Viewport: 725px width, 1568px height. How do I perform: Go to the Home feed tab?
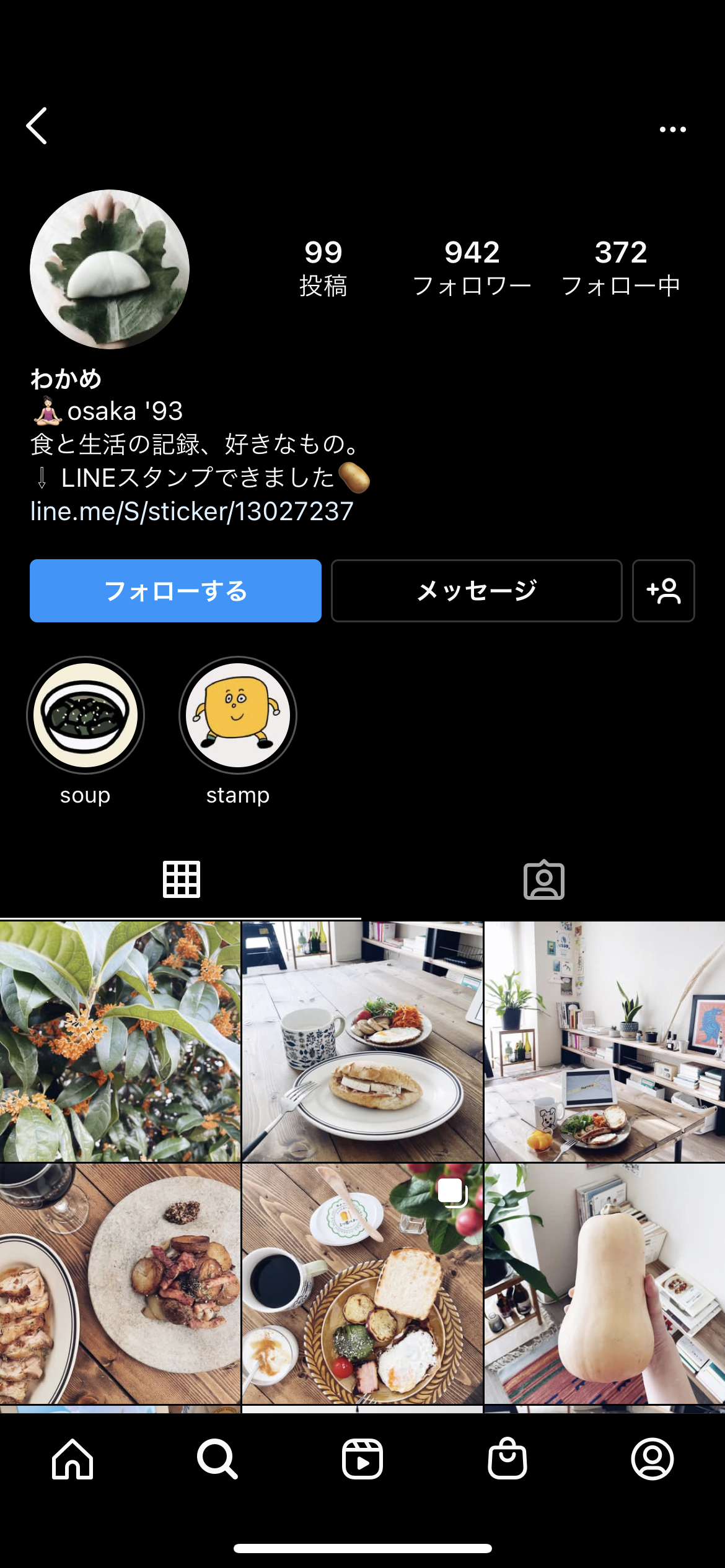pyautogui.click(x=72, y=1459)
